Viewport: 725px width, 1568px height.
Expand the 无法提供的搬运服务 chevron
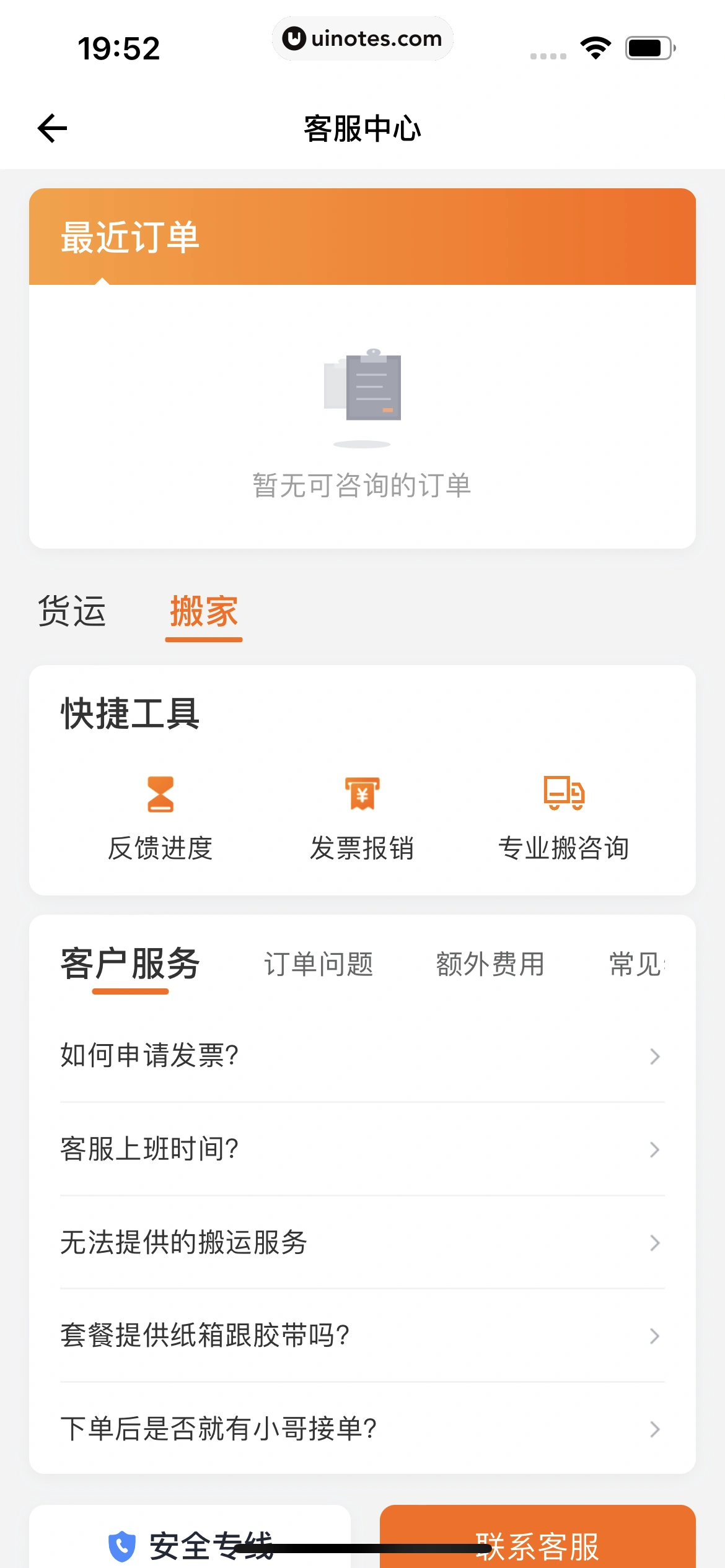click(655, 1242)
